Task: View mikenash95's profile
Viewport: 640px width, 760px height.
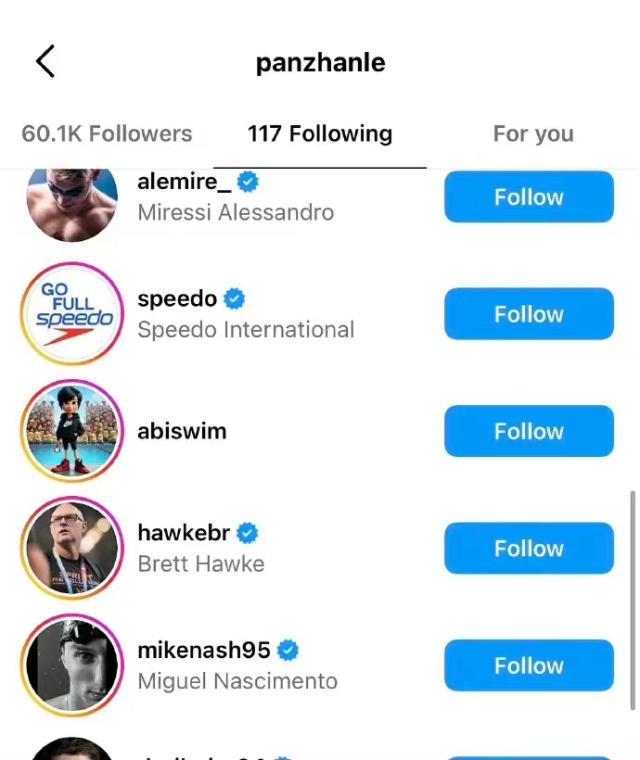Action: coord(237,665)
